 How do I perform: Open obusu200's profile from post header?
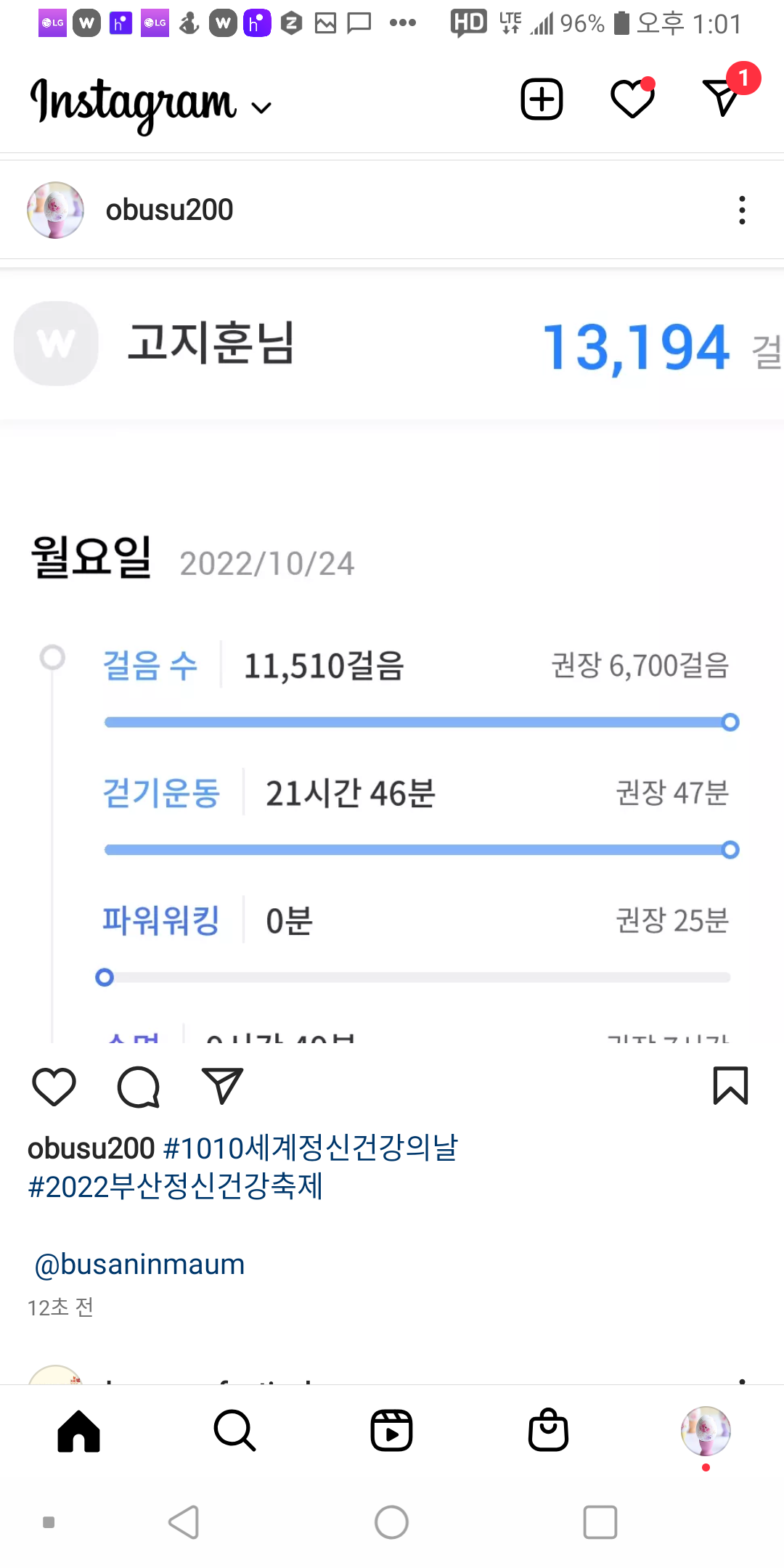[x=169, y=210]
